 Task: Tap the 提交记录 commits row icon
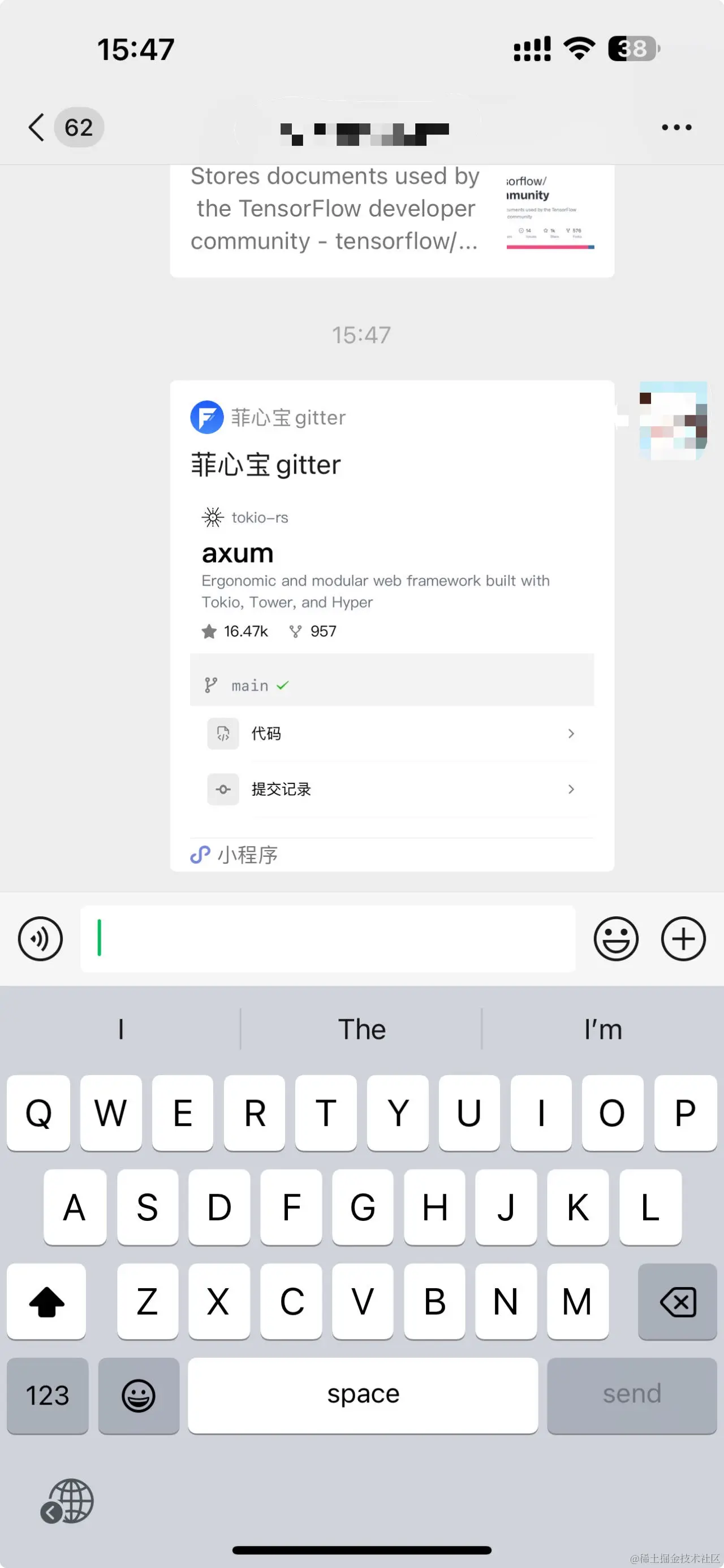[x=223, y=790]
